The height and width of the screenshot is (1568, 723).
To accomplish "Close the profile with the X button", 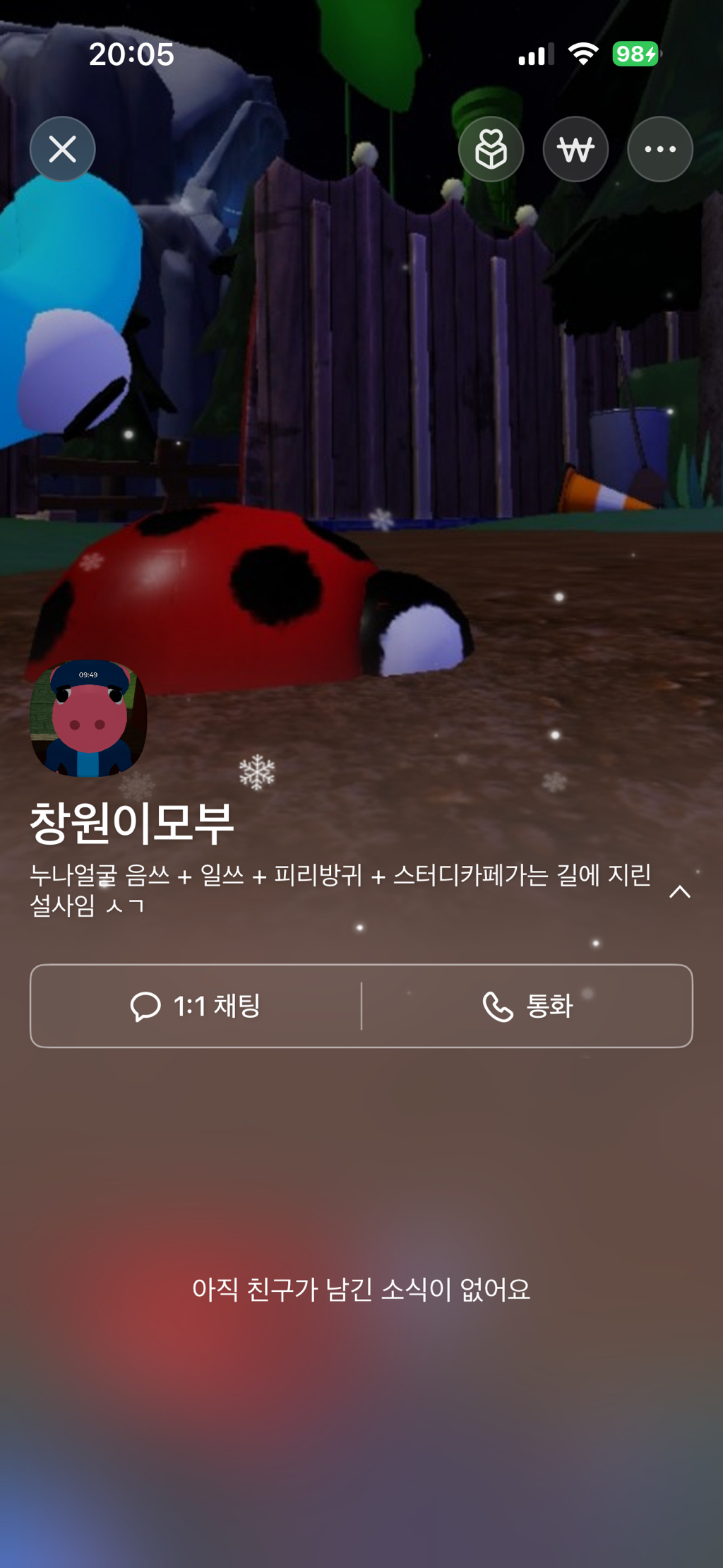I will (x=62, y=149).
